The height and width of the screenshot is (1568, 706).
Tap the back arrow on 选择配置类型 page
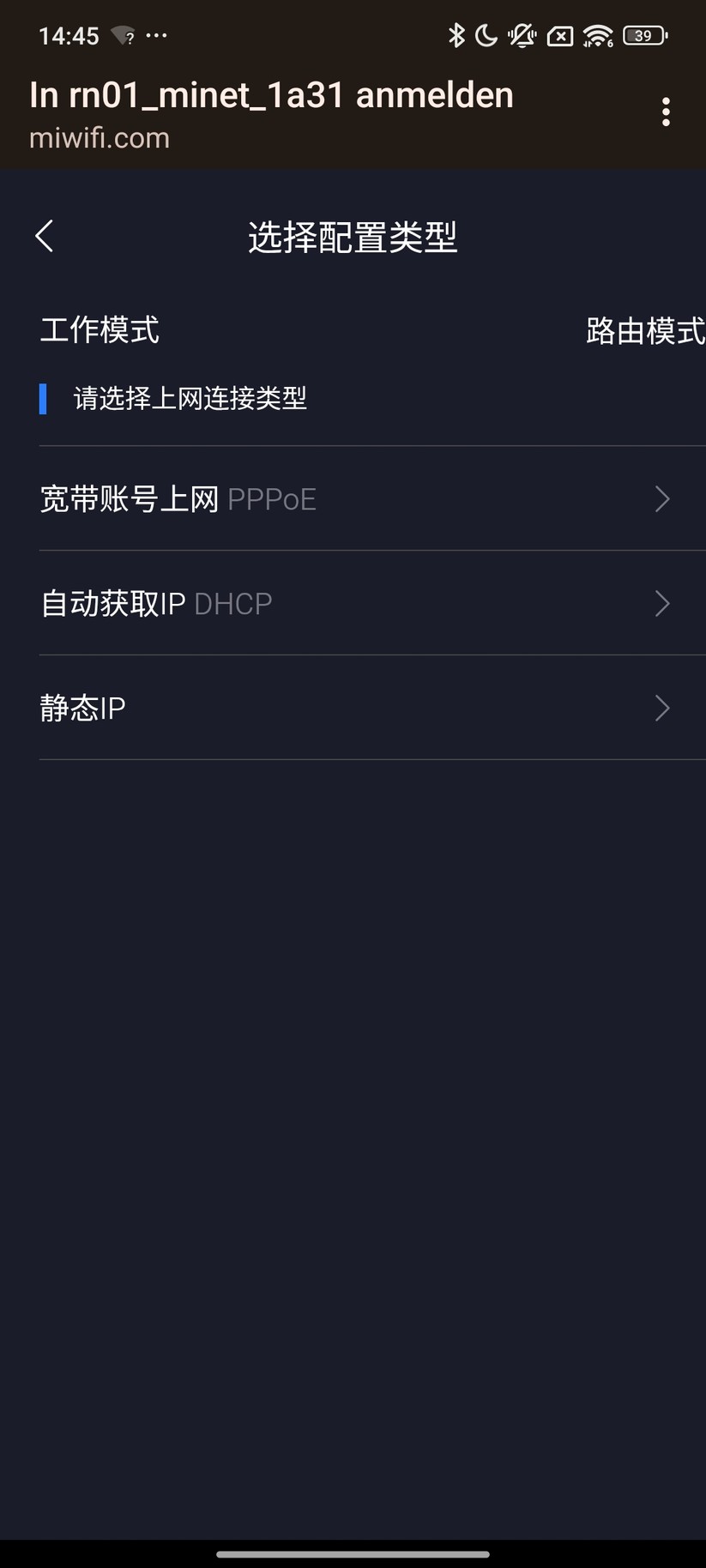click(x=44, y=235)
